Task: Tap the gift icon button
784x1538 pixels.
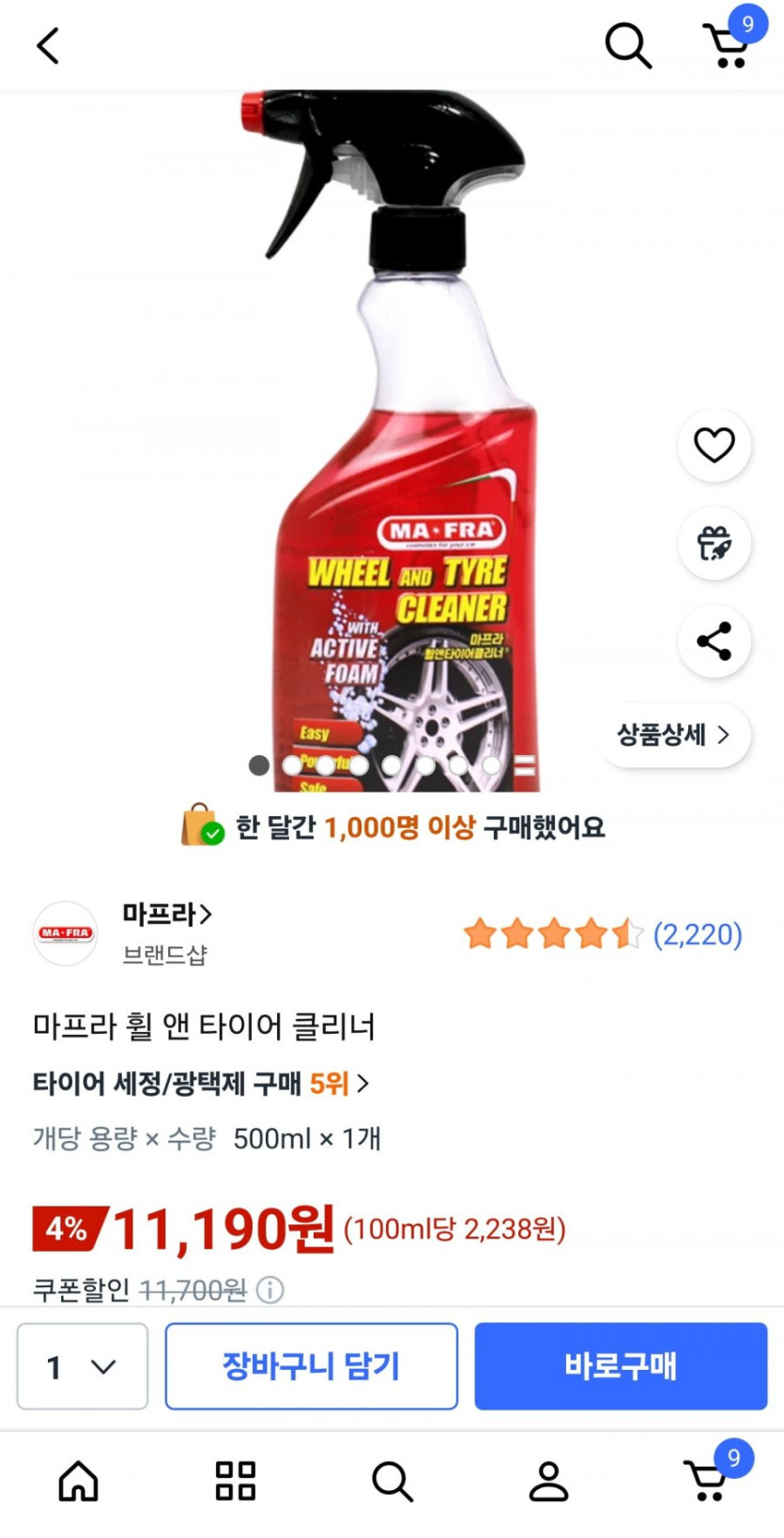Action: click(715, 544)
